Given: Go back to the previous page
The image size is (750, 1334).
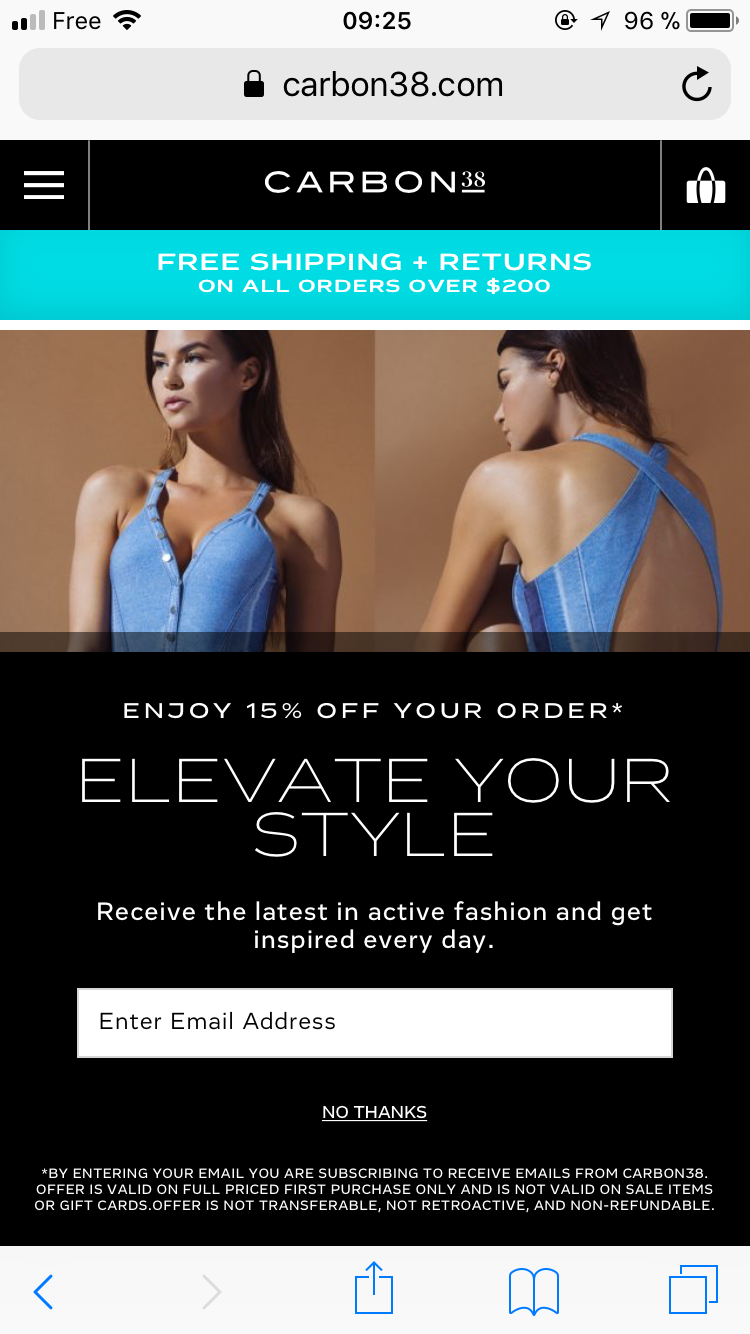Looking at the screenshot, I should tap(43, 1291).
